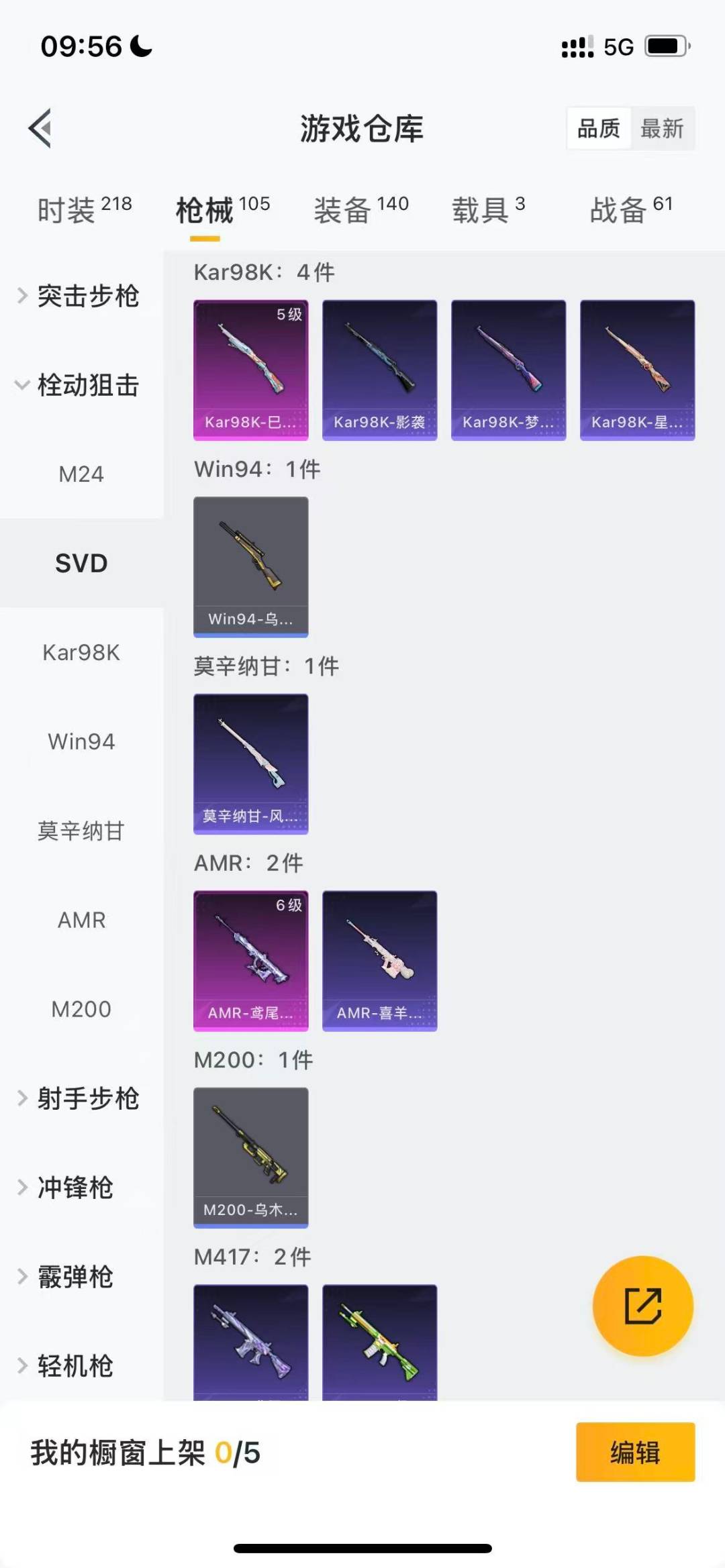This screenshot has height=1568, width=725.
Task: Switch to the 战备 tab
Action: tap(630, 211)
